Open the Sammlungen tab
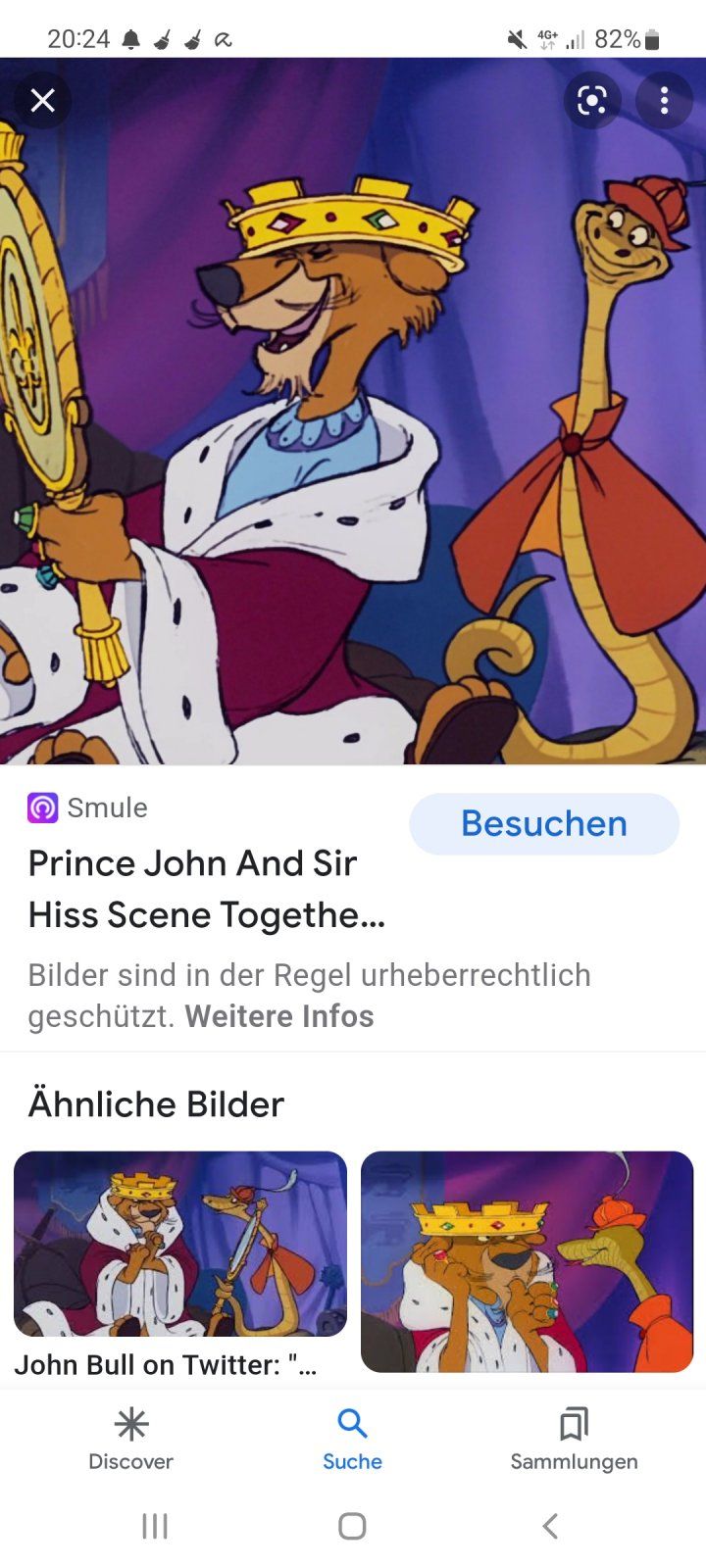Screen dimensions: 706x1568 (x=574, y=1439)
